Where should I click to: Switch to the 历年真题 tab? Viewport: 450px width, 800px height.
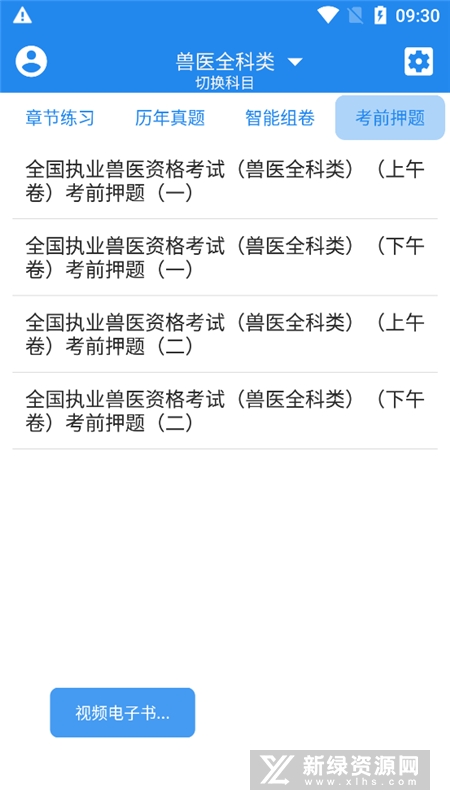170,118
